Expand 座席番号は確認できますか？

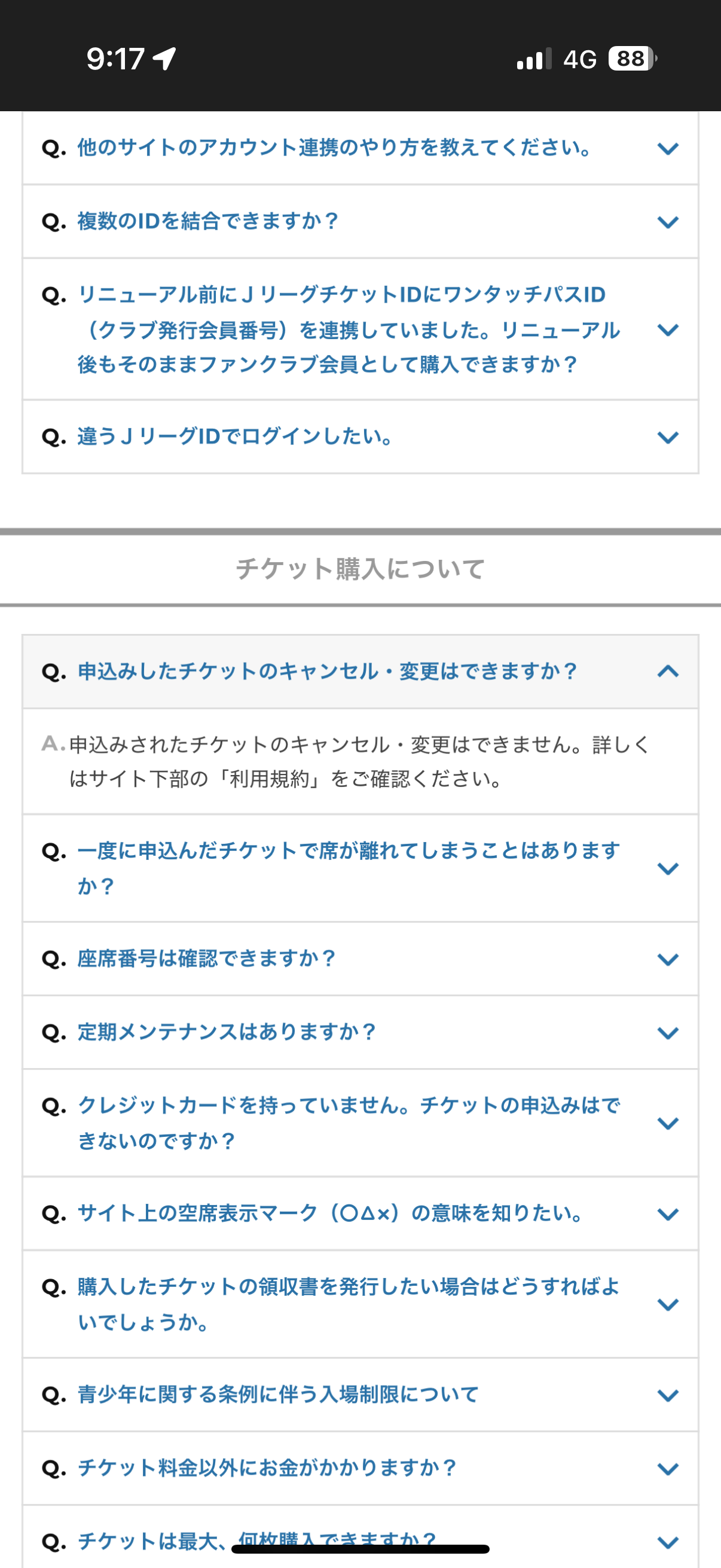click(x=360, y=959)
